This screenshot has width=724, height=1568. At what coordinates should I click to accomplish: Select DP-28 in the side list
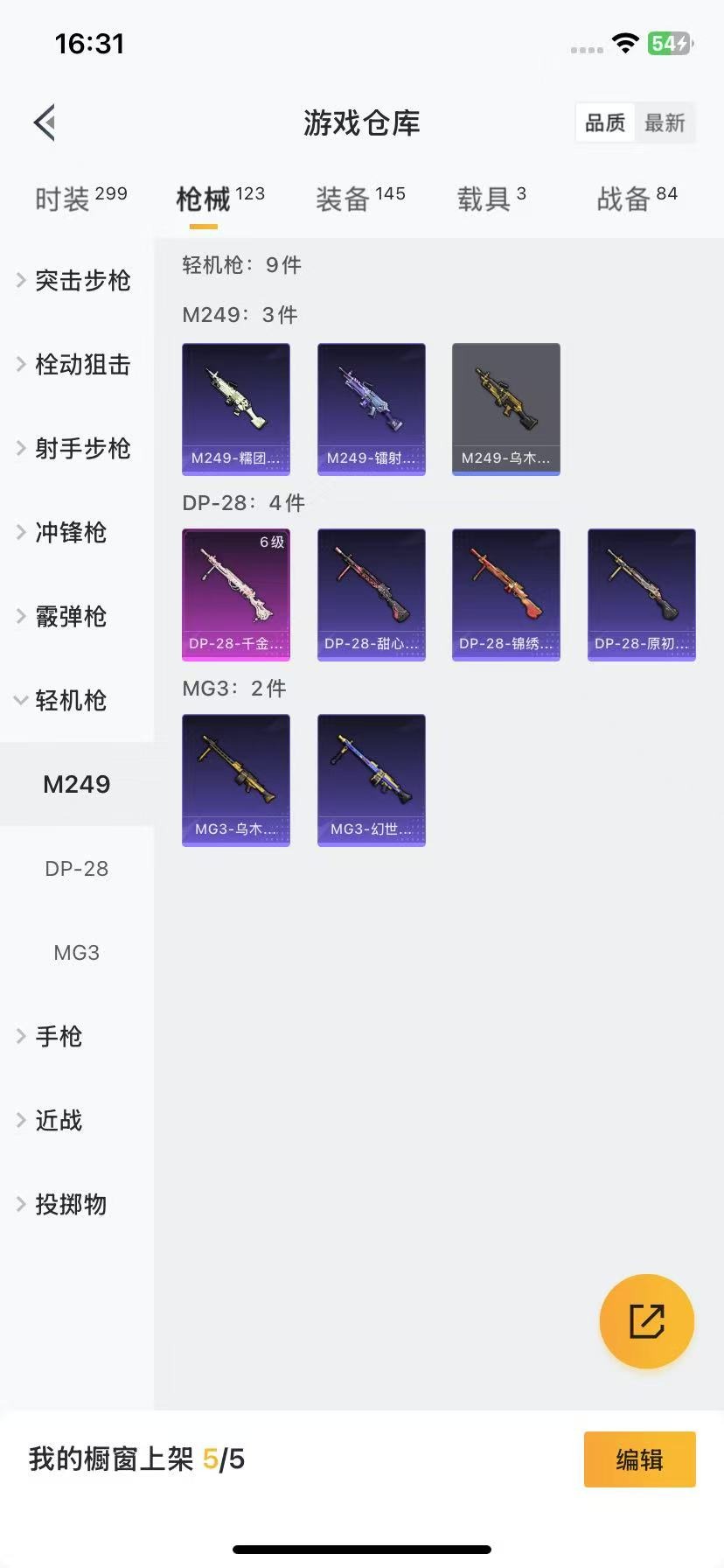(77, 869)
